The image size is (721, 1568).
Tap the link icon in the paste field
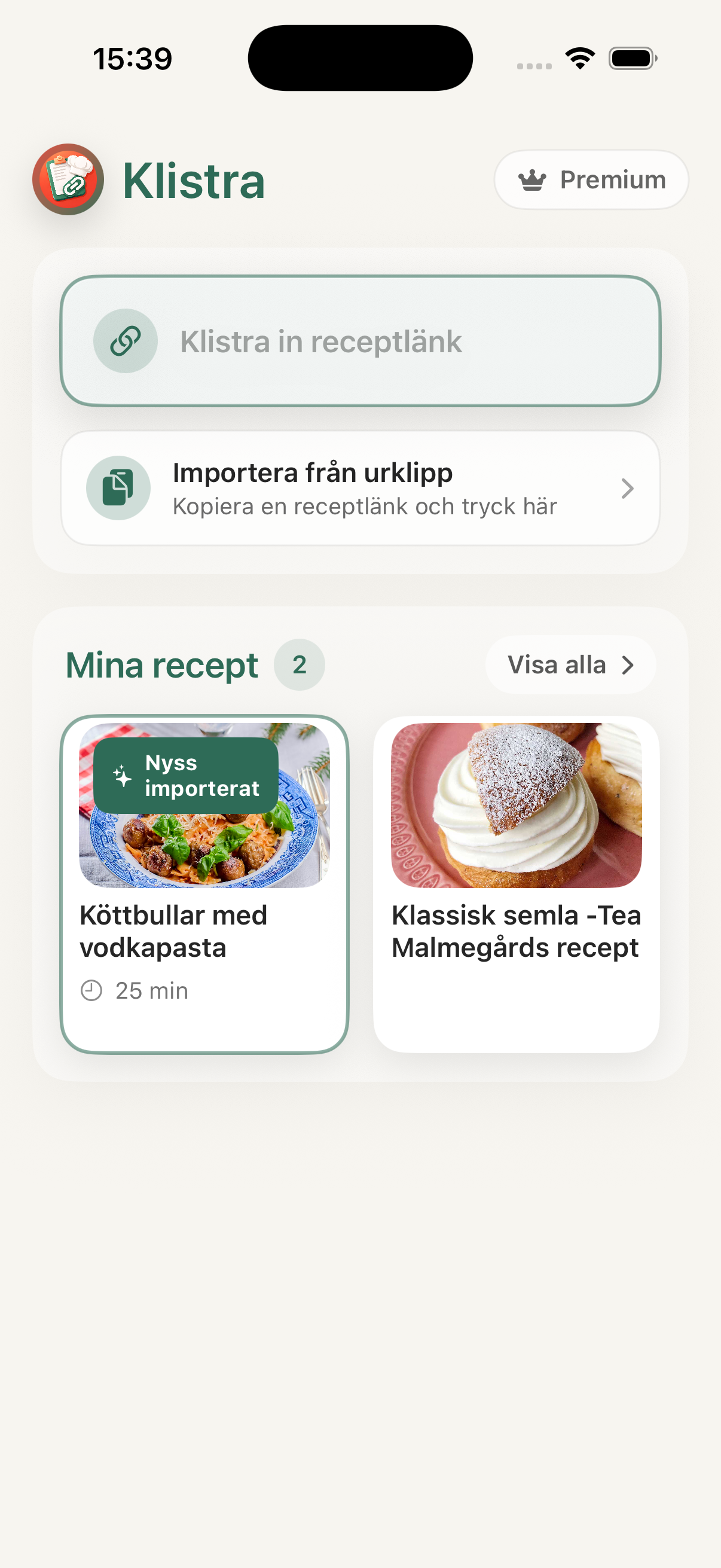tap(126, 341)
